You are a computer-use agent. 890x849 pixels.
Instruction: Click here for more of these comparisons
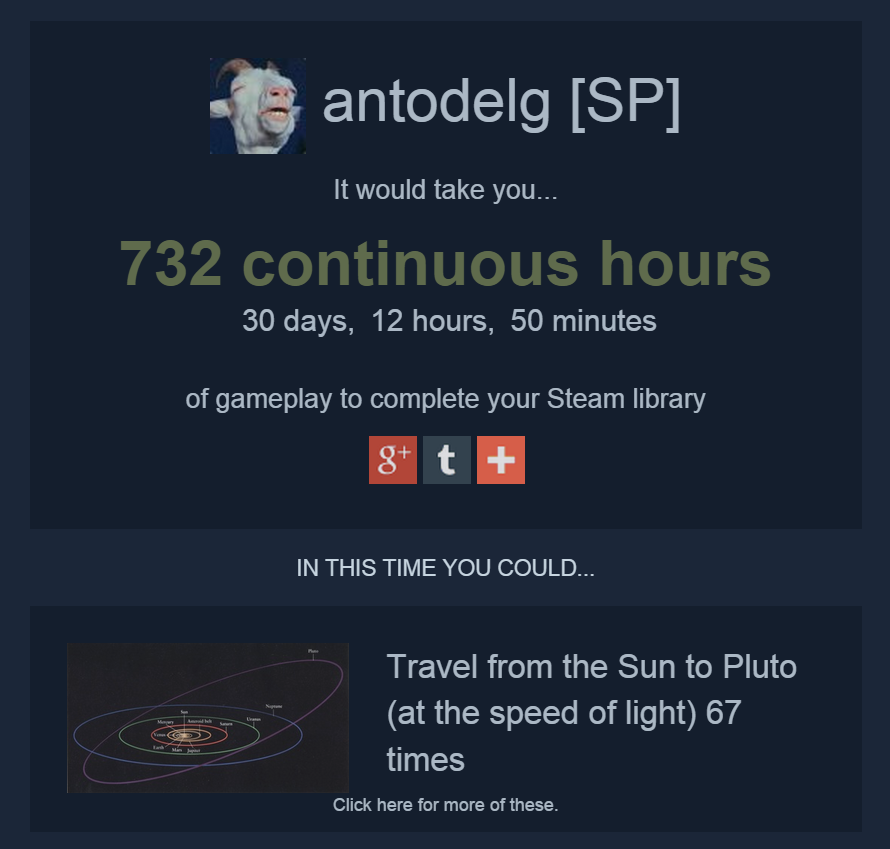446,805
